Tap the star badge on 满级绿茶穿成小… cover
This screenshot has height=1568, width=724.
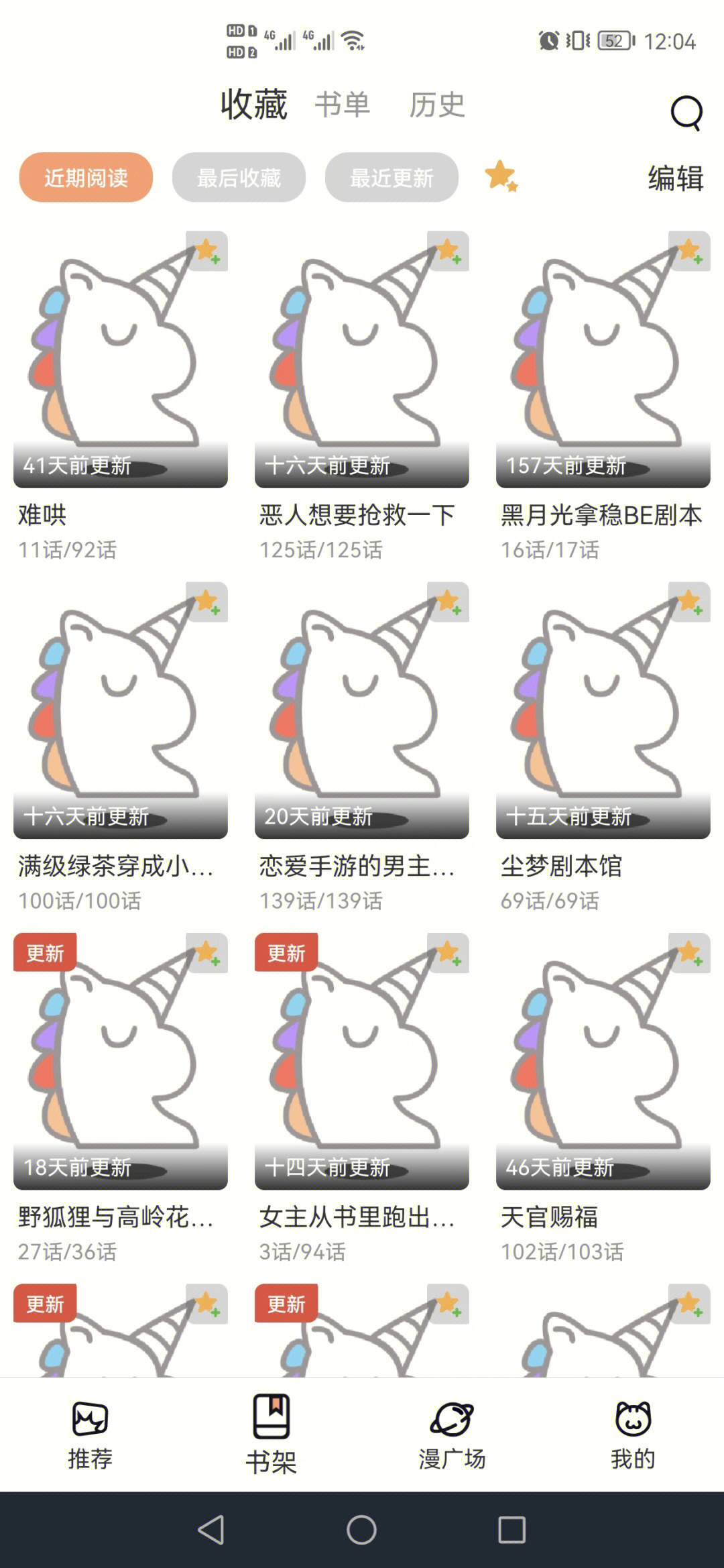pos(207,602)
